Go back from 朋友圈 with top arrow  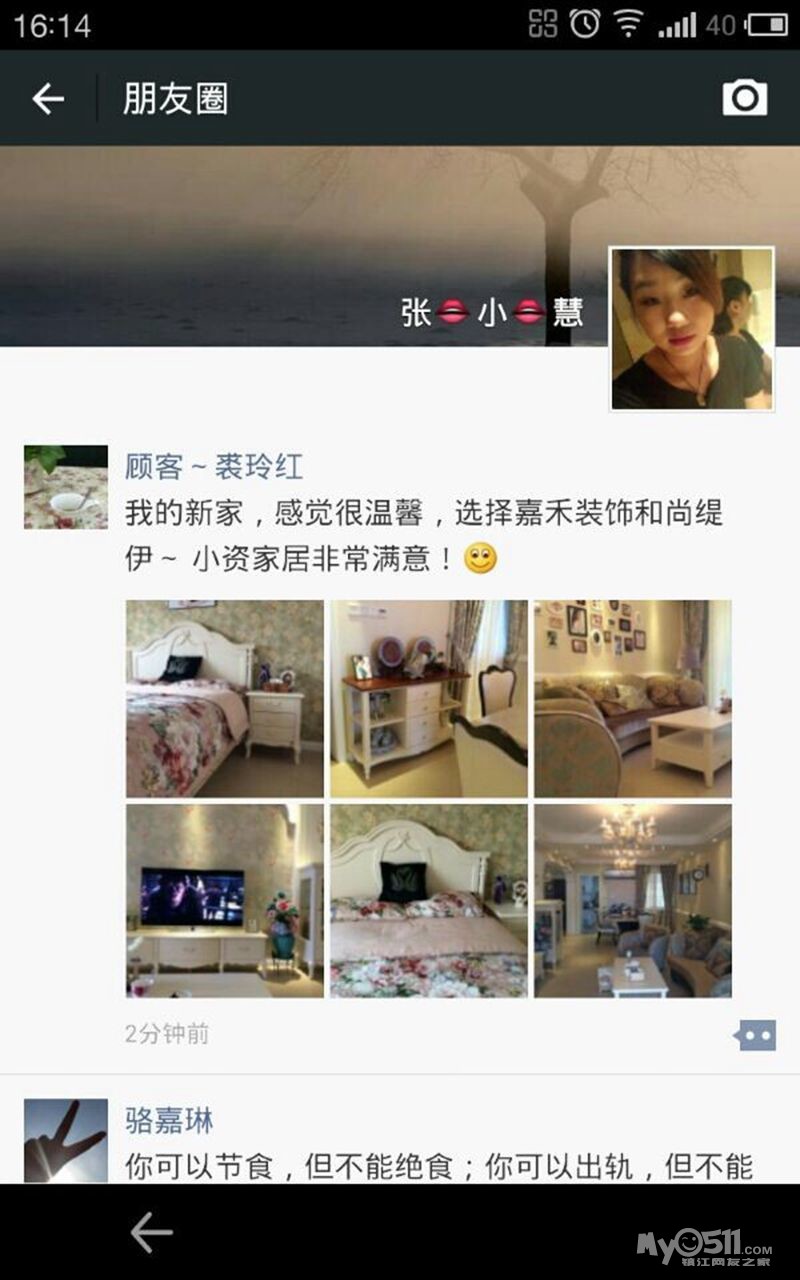point(48,98)
